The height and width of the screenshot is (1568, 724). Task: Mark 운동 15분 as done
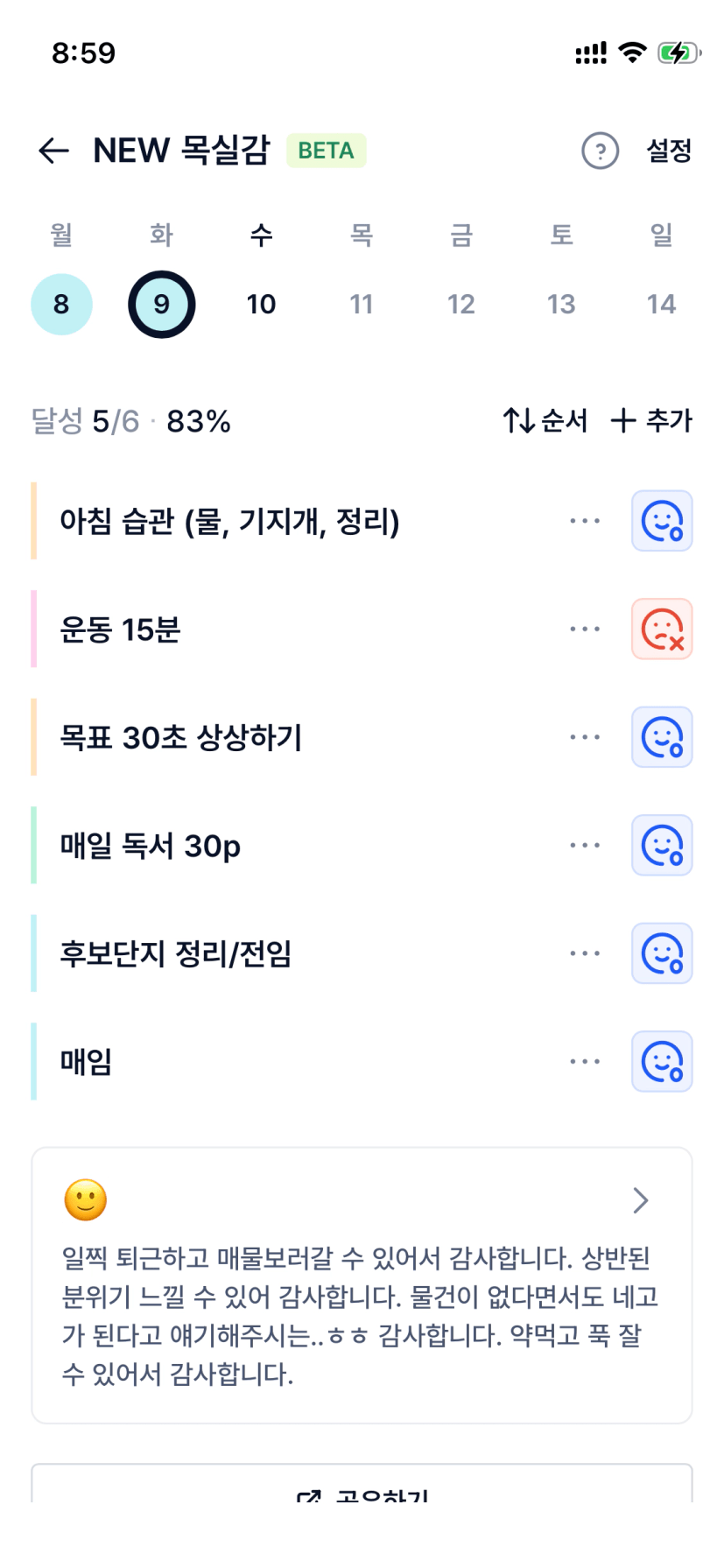(662, 629)
